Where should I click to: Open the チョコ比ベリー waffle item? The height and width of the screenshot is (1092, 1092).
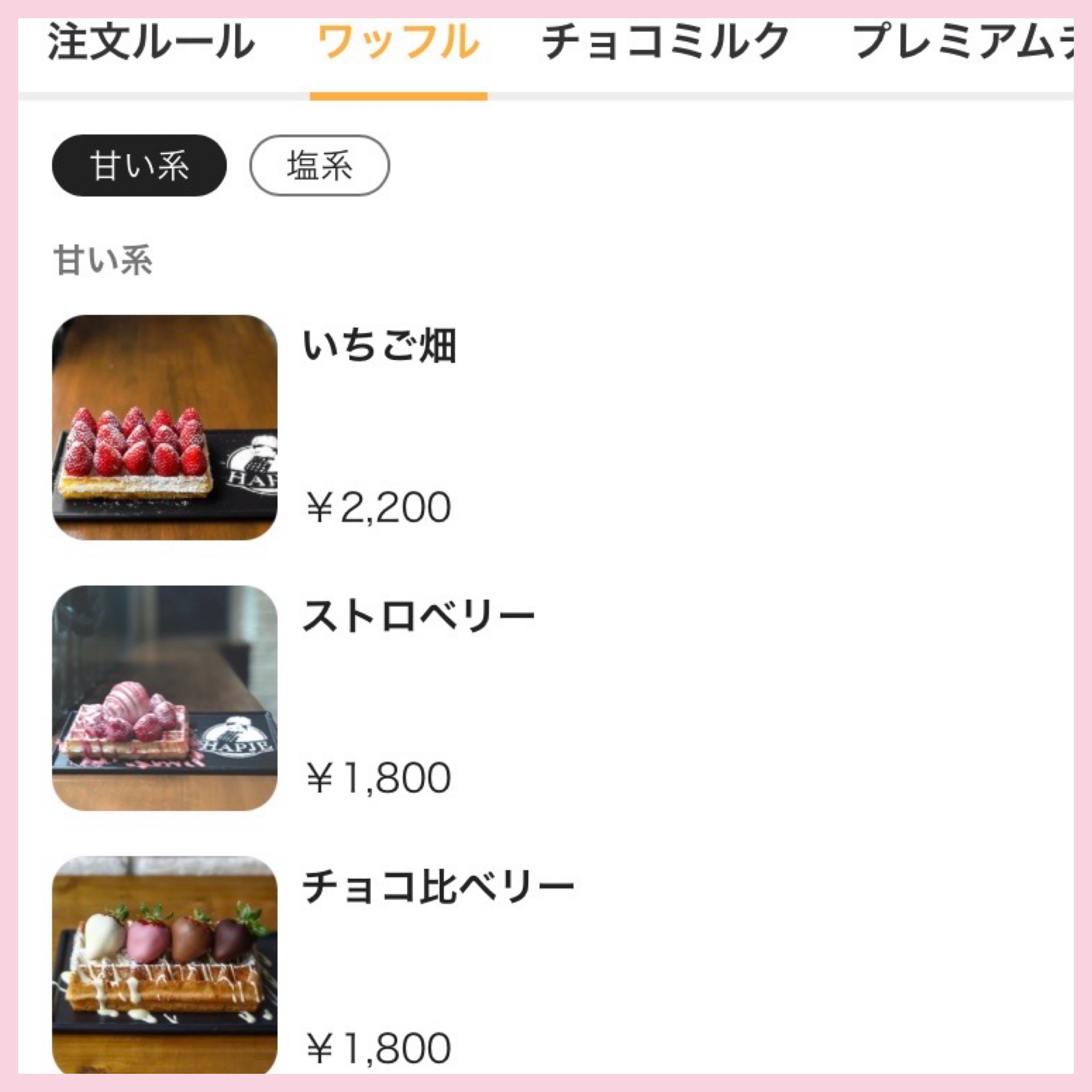click(x=438, y=887)
